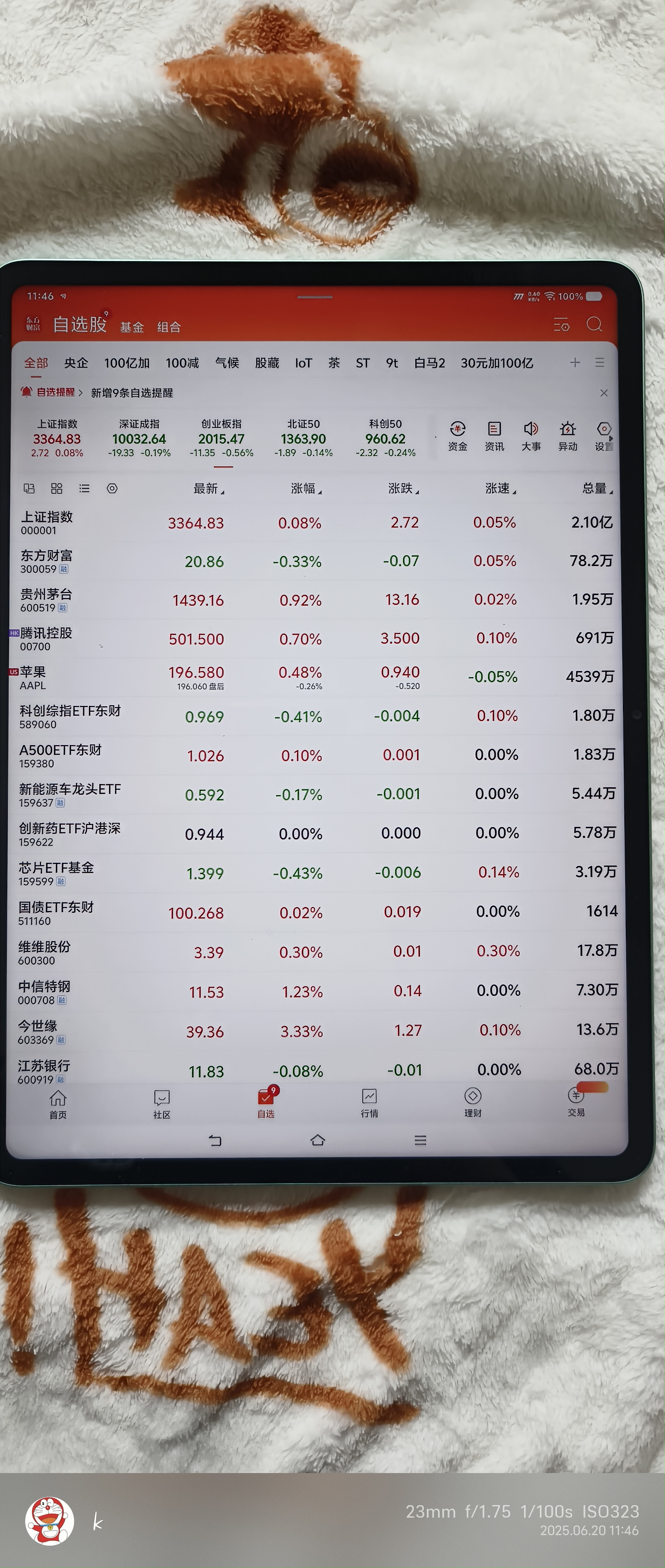
Task: Switch to the 基金 tab
Action: [x=132, y=328]
